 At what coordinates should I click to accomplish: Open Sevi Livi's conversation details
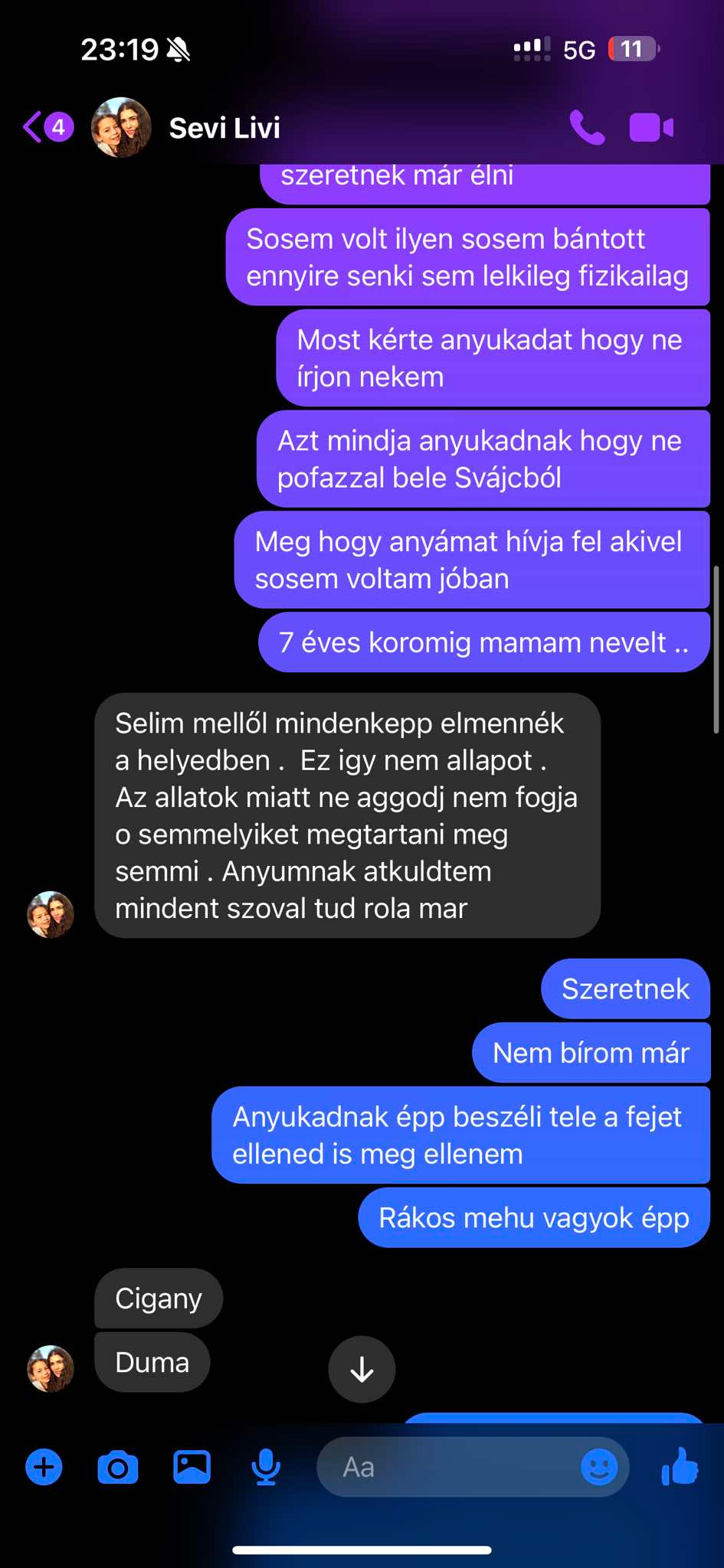pos(224,128)
